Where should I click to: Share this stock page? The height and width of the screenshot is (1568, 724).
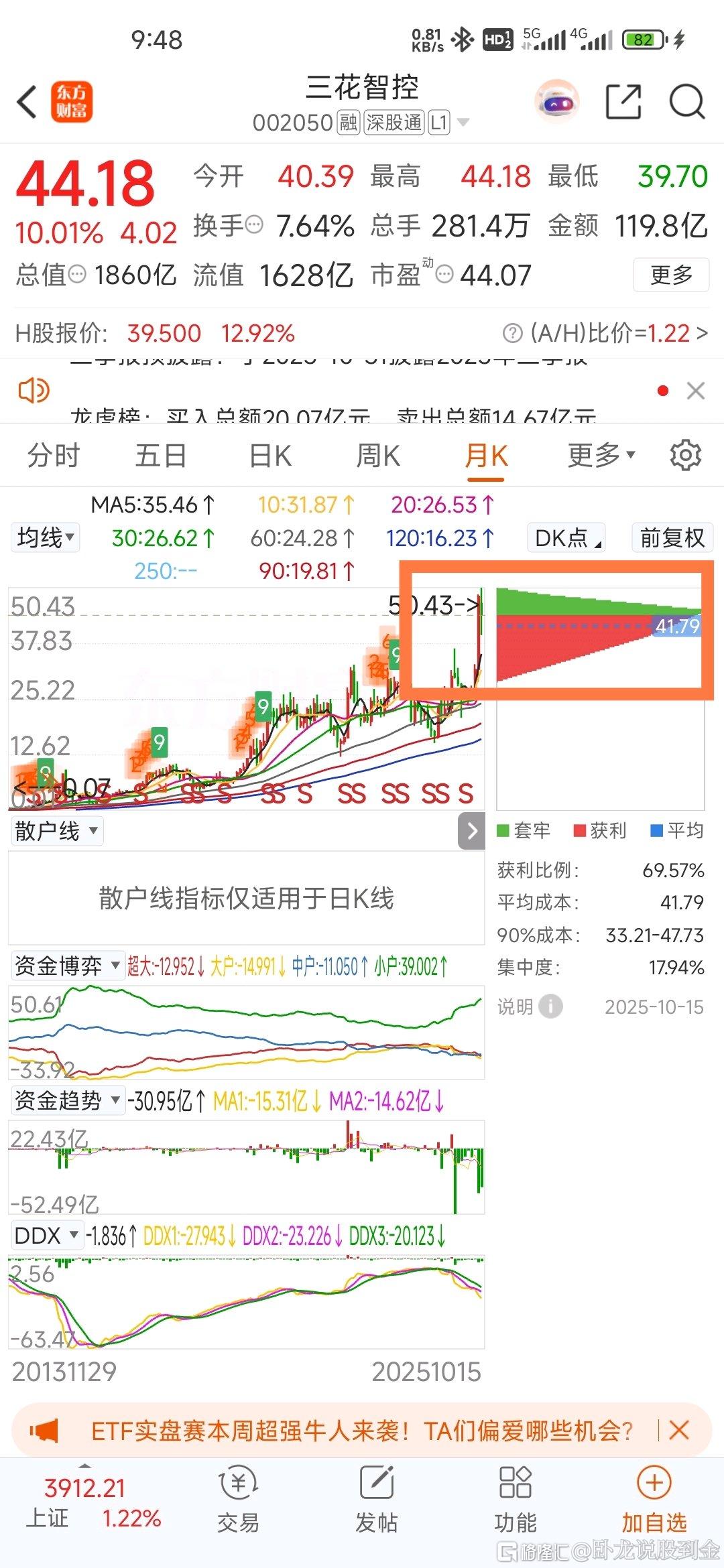[623, 103]
